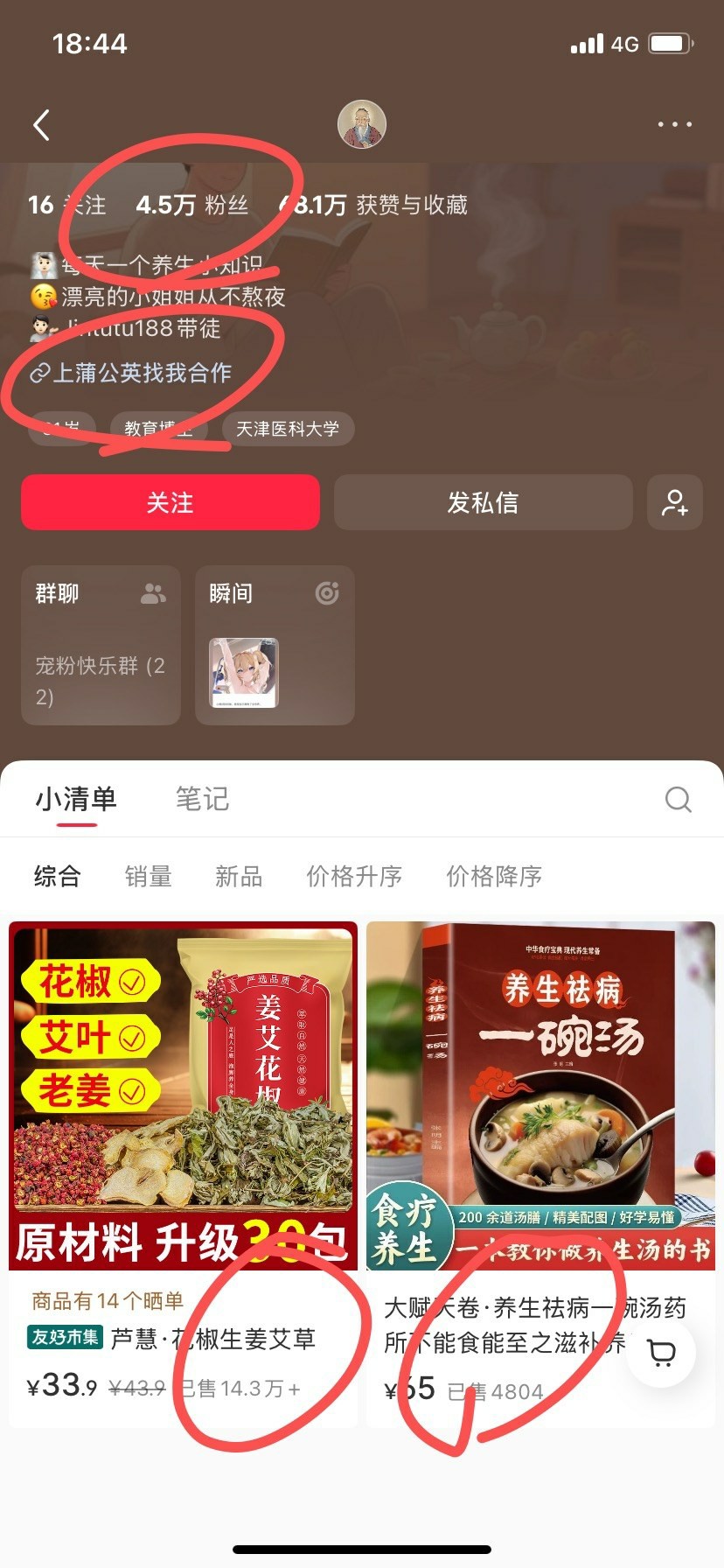Open the floating shopping cart button
724x1568 pixels.
(662, 1353)
